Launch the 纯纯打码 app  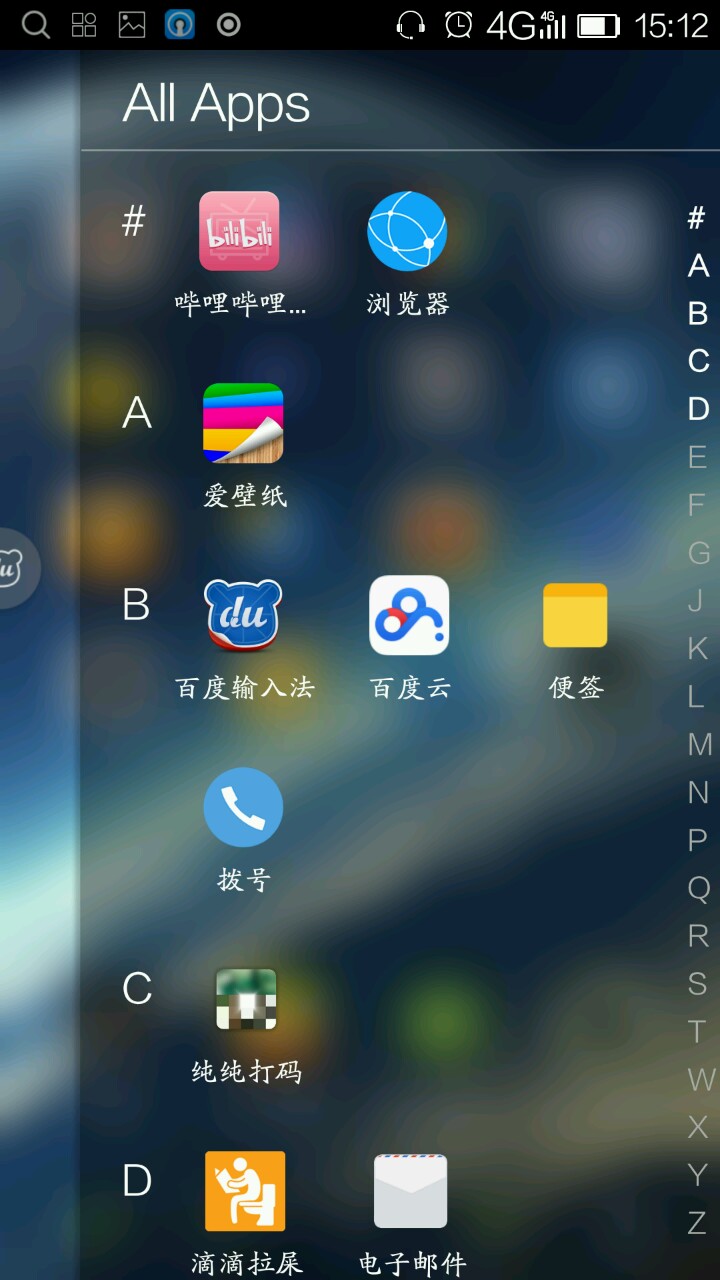245,1000
